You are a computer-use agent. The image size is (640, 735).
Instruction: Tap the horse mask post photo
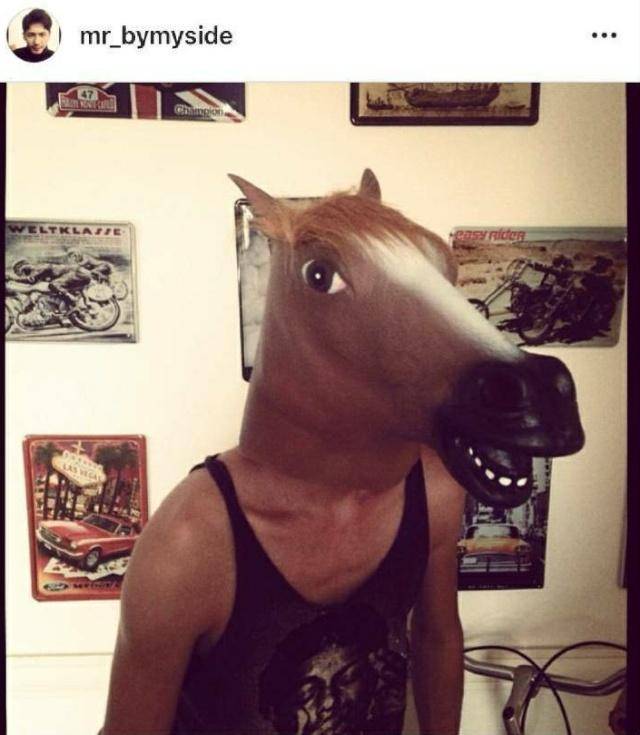click(320, 408)
